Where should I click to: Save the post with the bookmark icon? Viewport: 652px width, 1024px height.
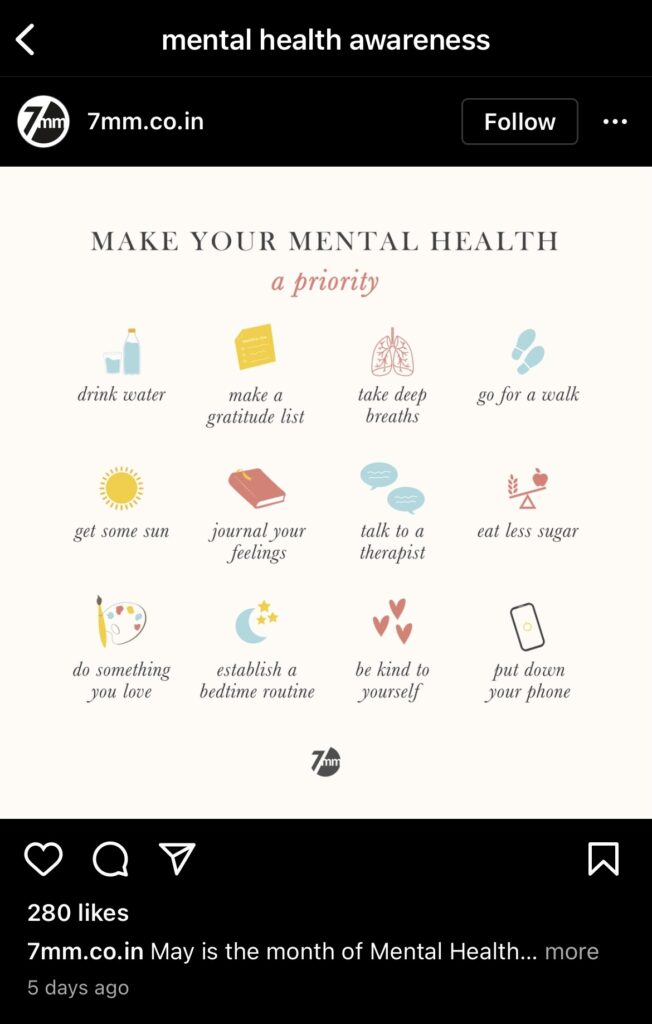[603, 859]
